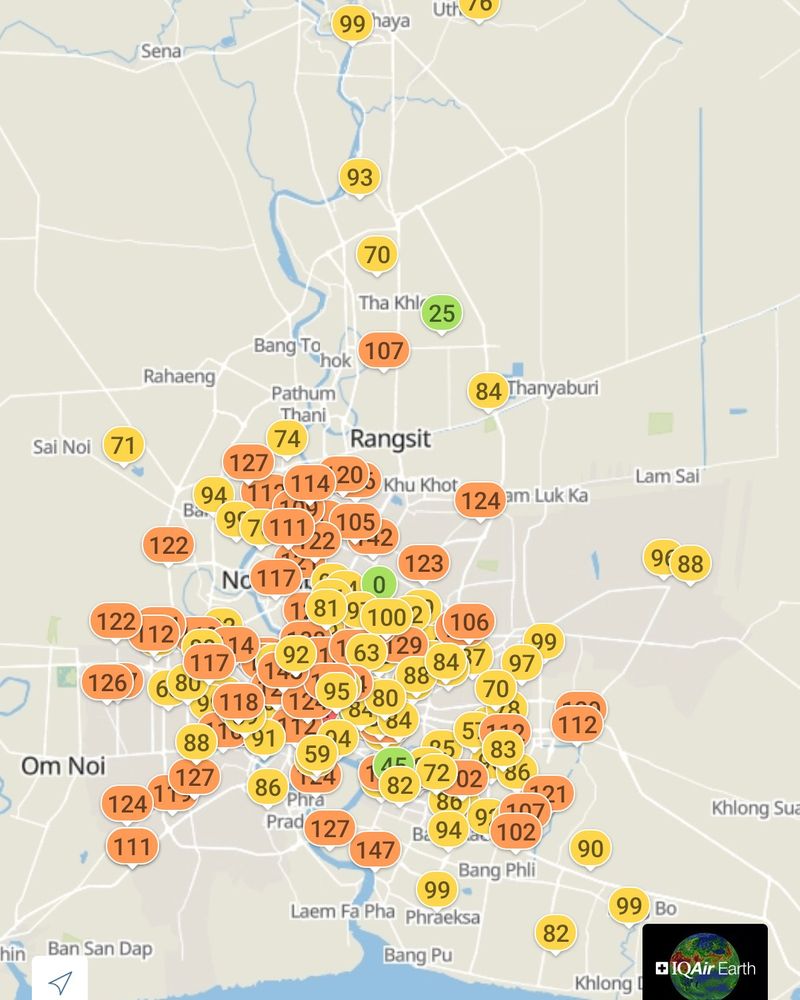The image size is (800, 1000).
Task: Check the 126 air quality marker
Action: tap(106, 683)
